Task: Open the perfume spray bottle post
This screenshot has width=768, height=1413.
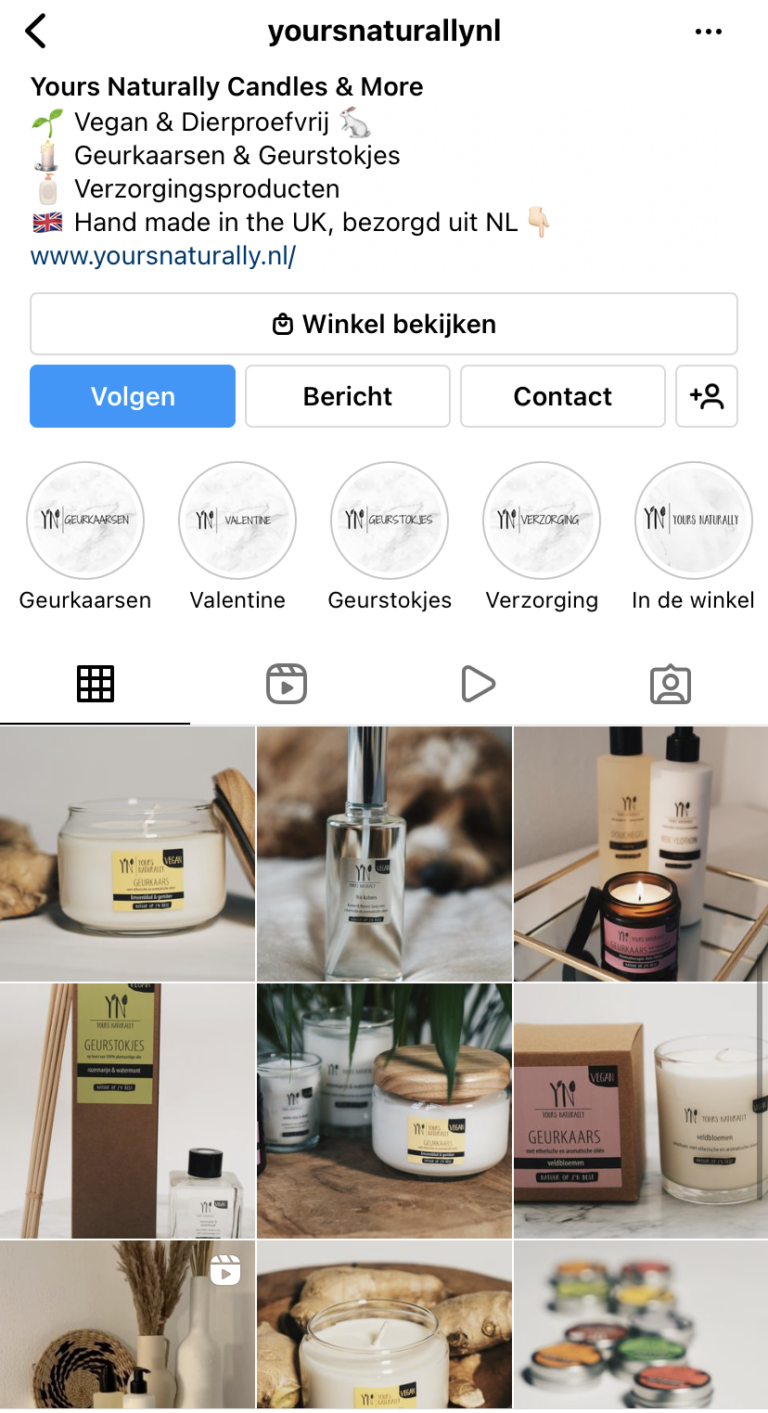Action: (x=384, y=853)
